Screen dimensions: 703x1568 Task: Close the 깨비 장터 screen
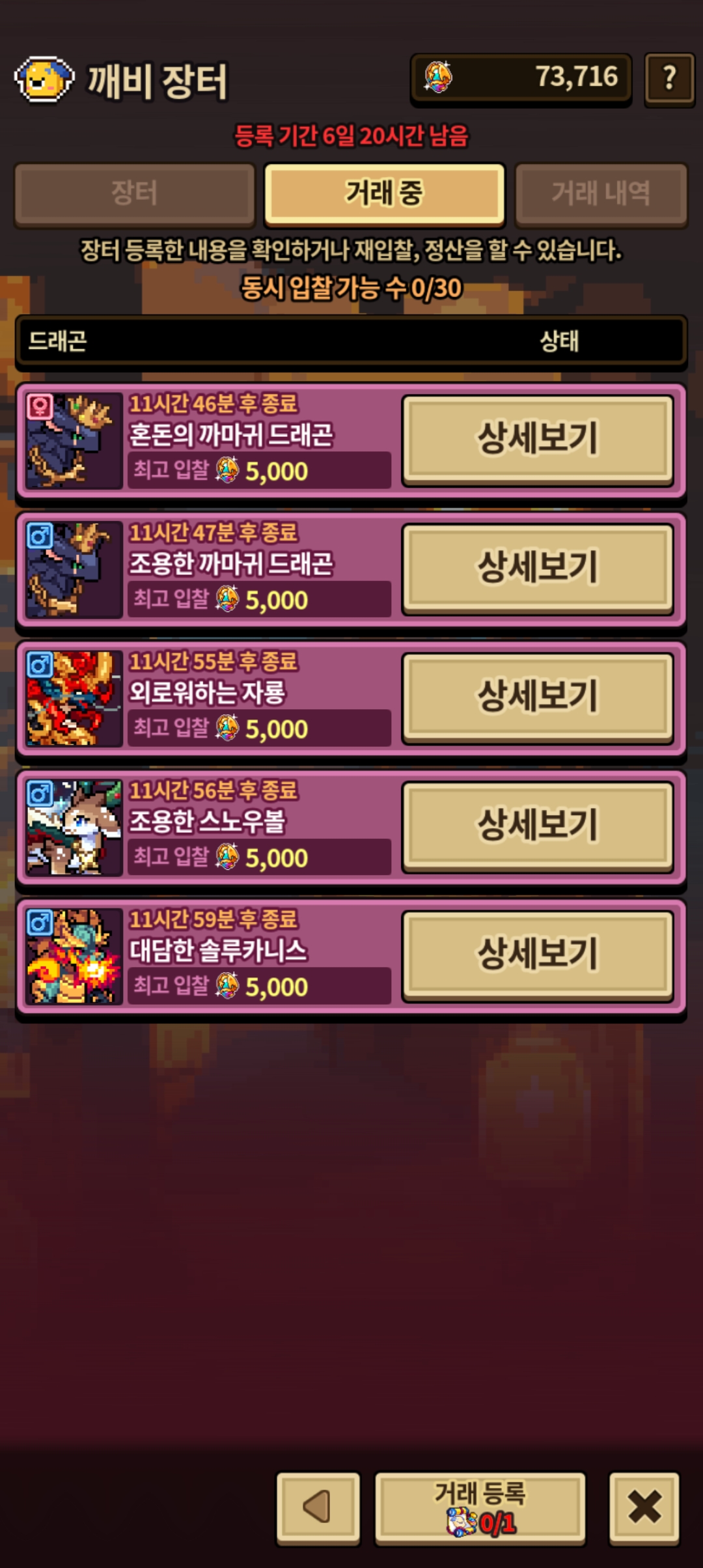click(644, 1508)
